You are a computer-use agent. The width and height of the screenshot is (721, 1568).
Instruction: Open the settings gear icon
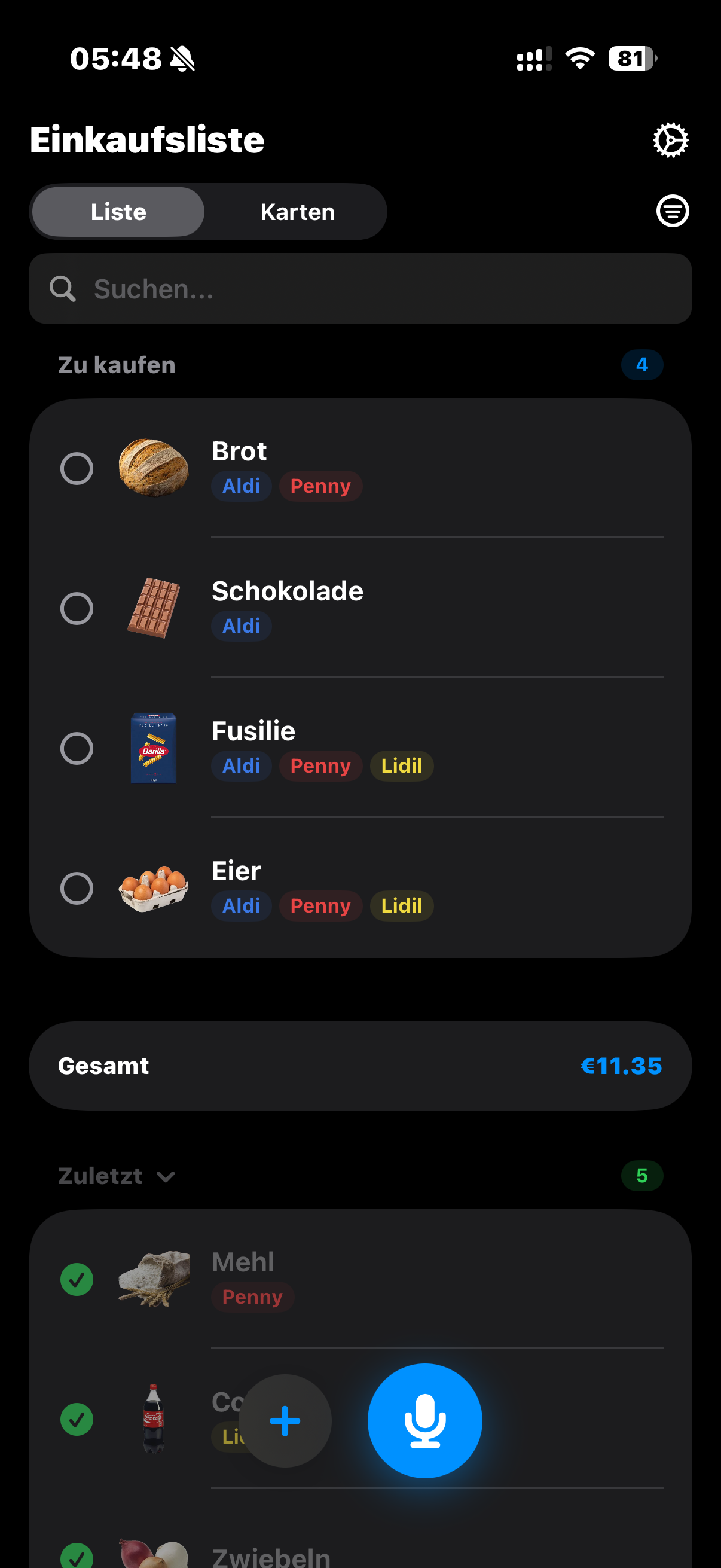(671, 141)
